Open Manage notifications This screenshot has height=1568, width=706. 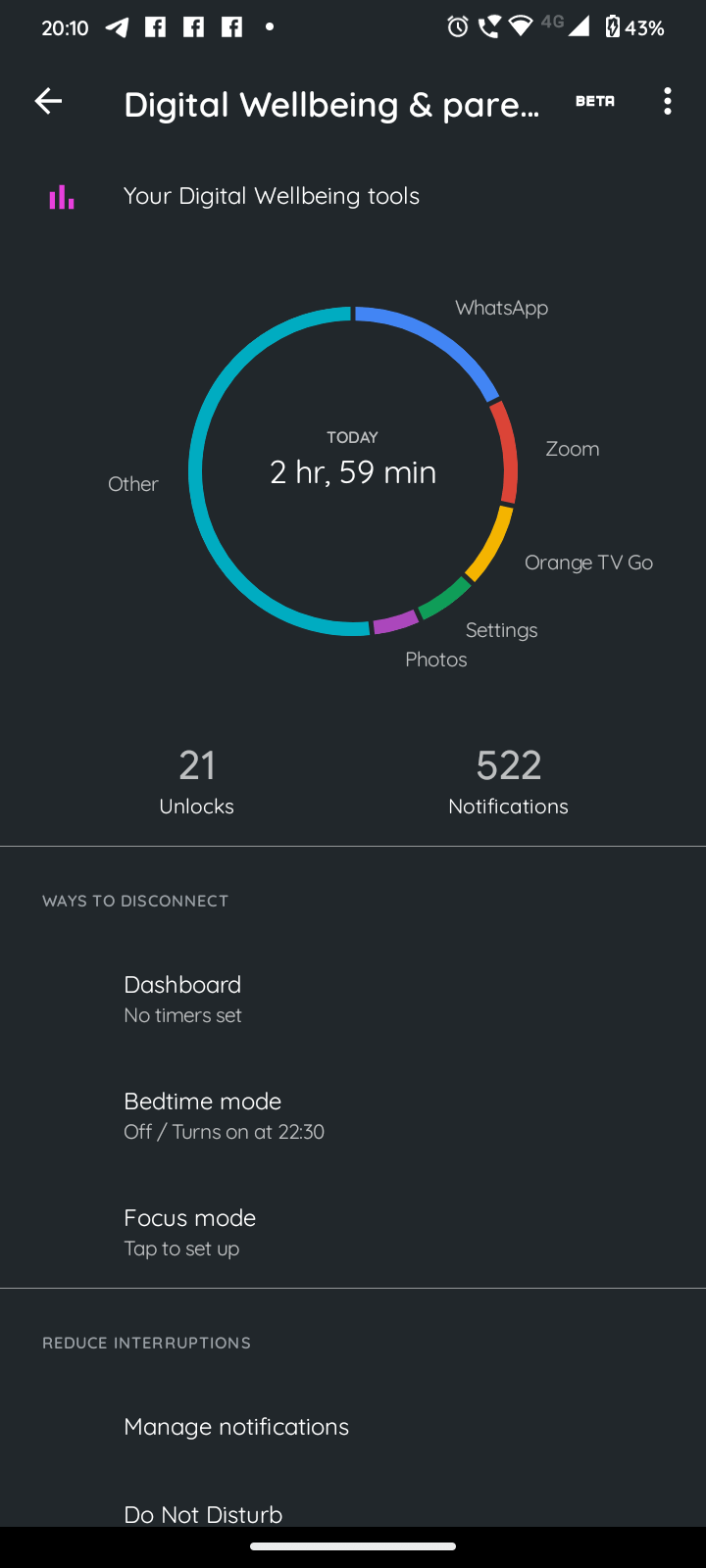(353, 1427)
